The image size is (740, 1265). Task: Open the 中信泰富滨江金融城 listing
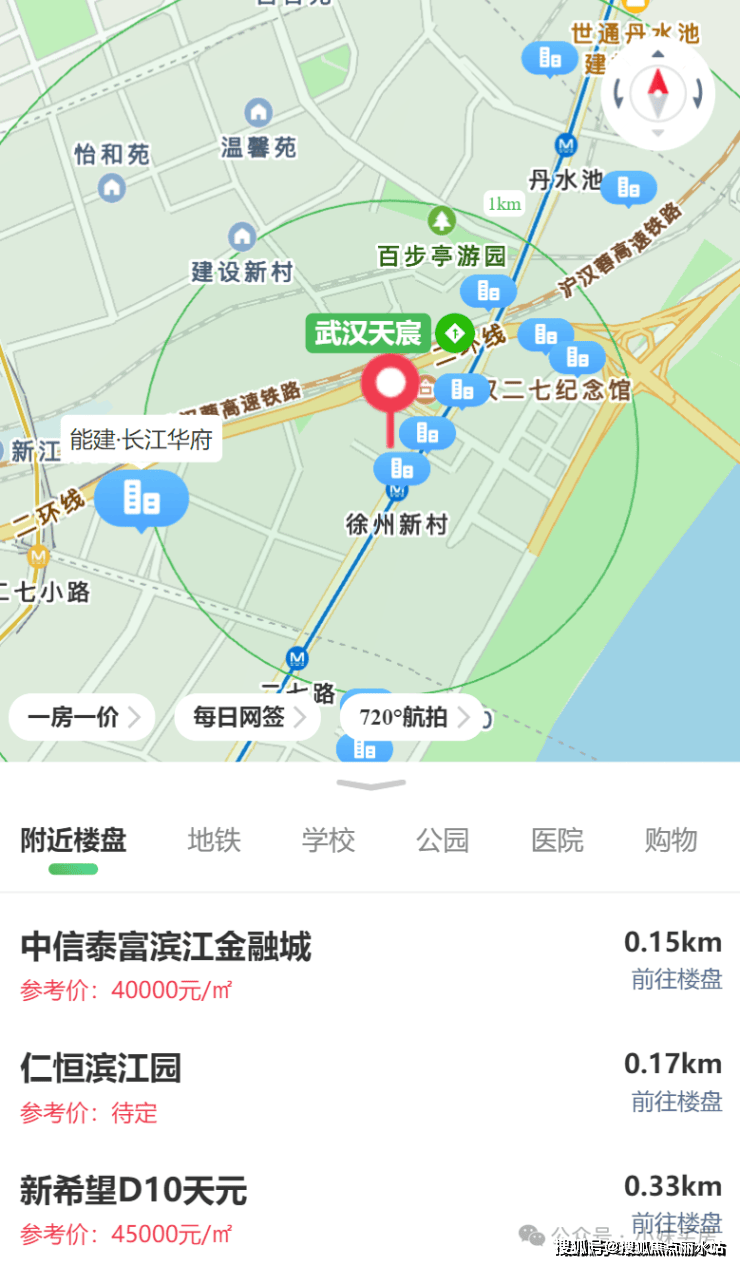166,946
